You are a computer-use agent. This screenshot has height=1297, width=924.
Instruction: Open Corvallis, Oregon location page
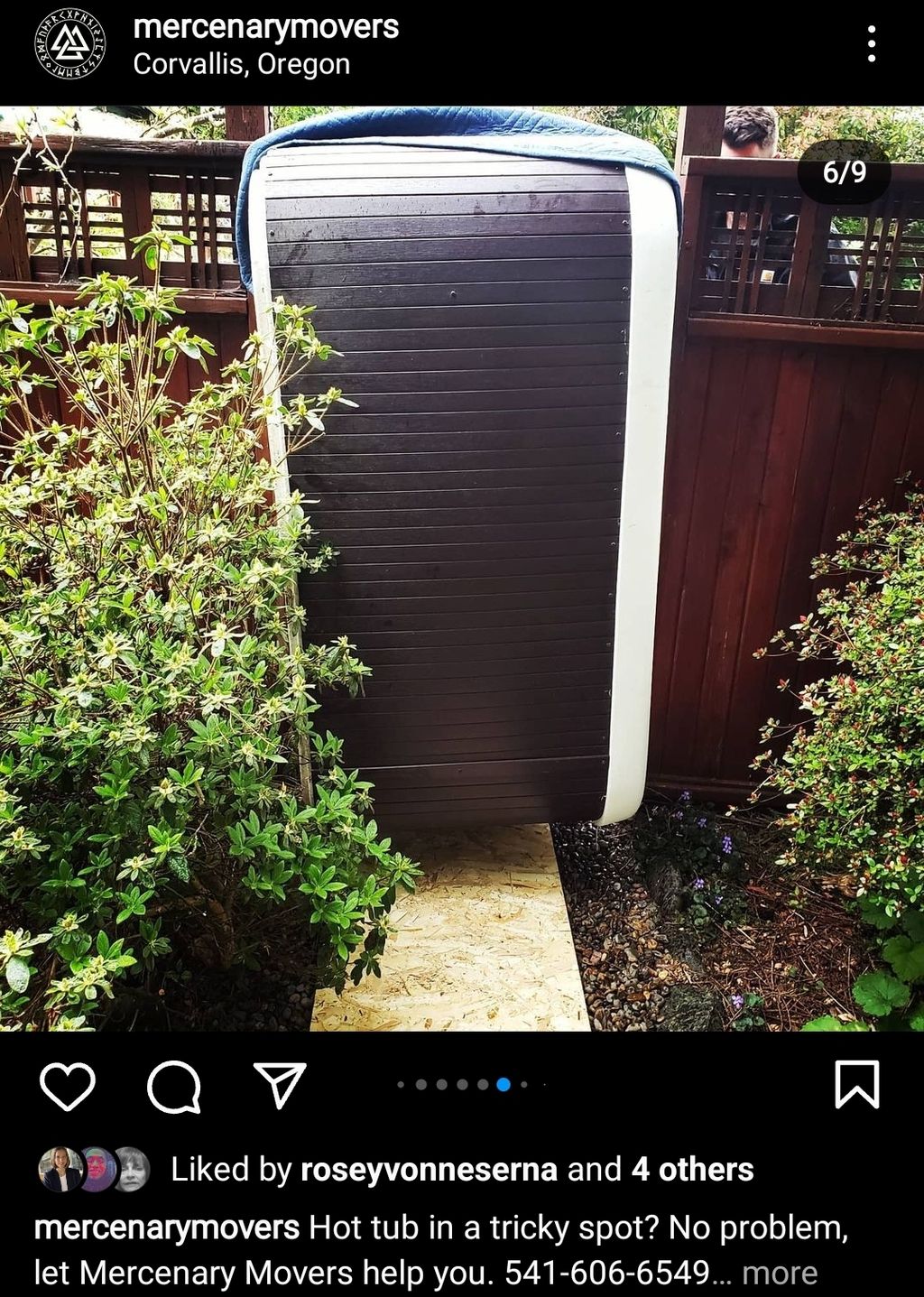coord(241,65)
